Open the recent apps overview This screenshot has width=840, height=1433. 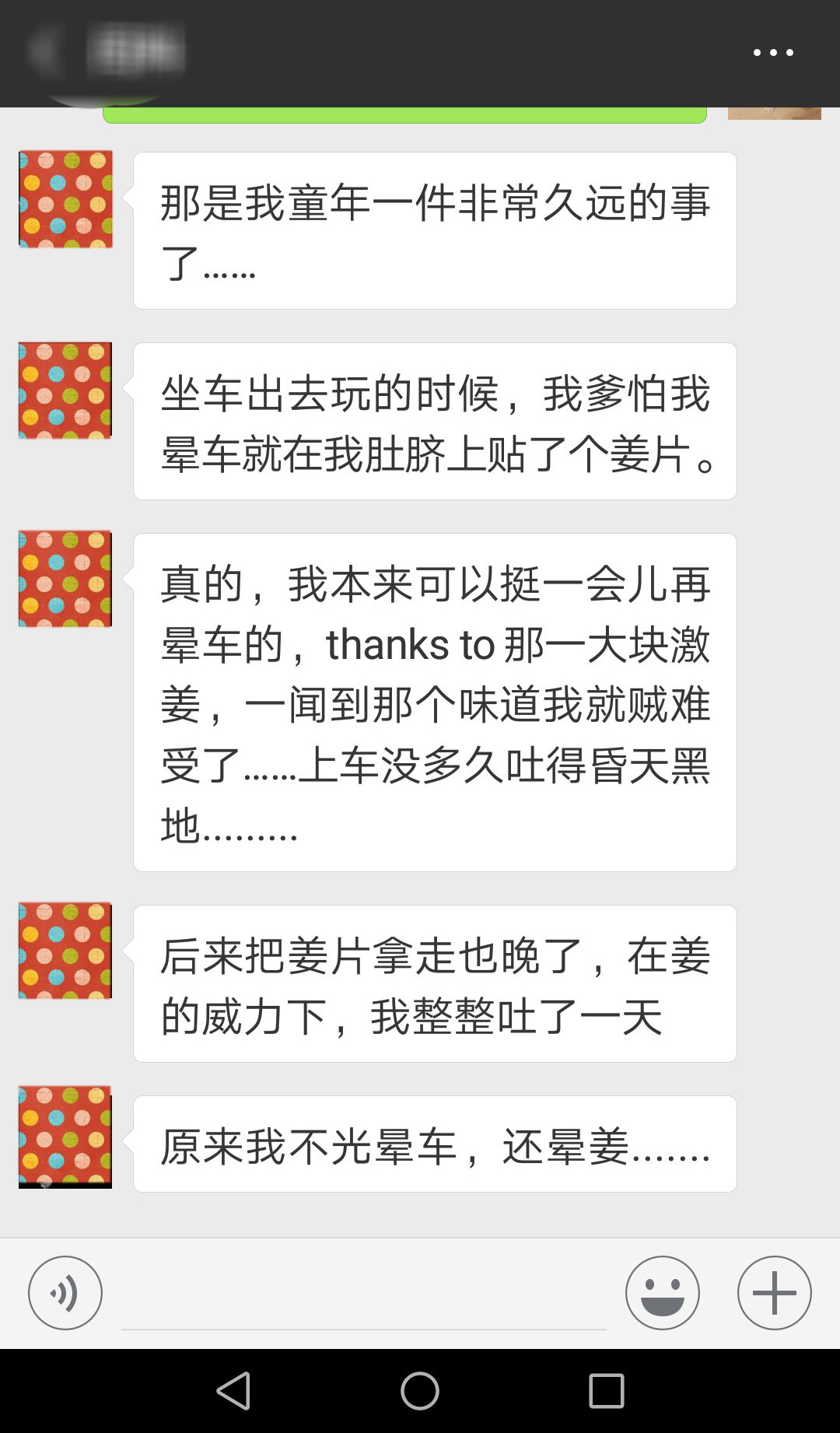607,1391
